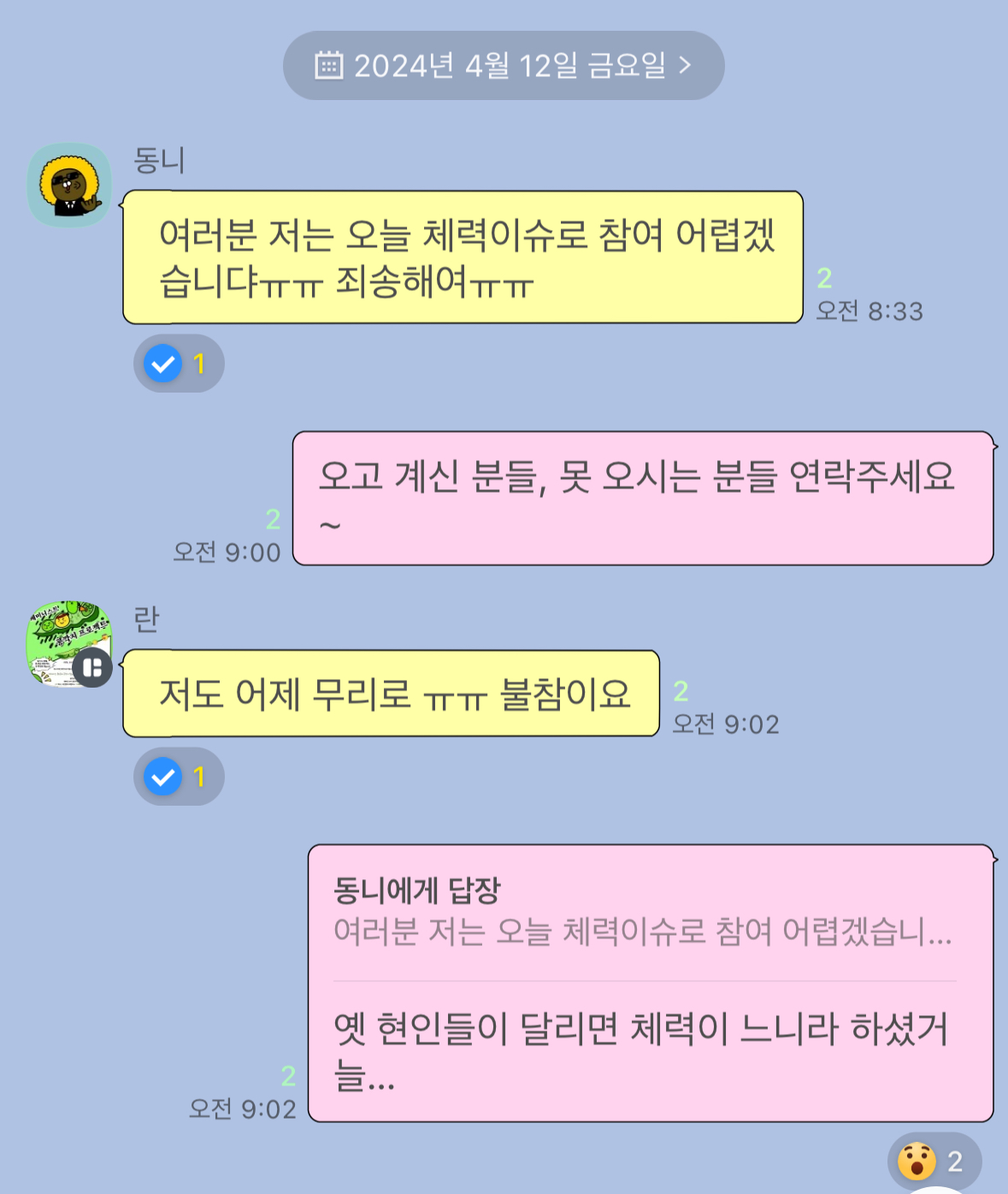This screenshot has height=1194, width=1008.
Task: Open 란's profile picture
Action: tap(69, 644)
